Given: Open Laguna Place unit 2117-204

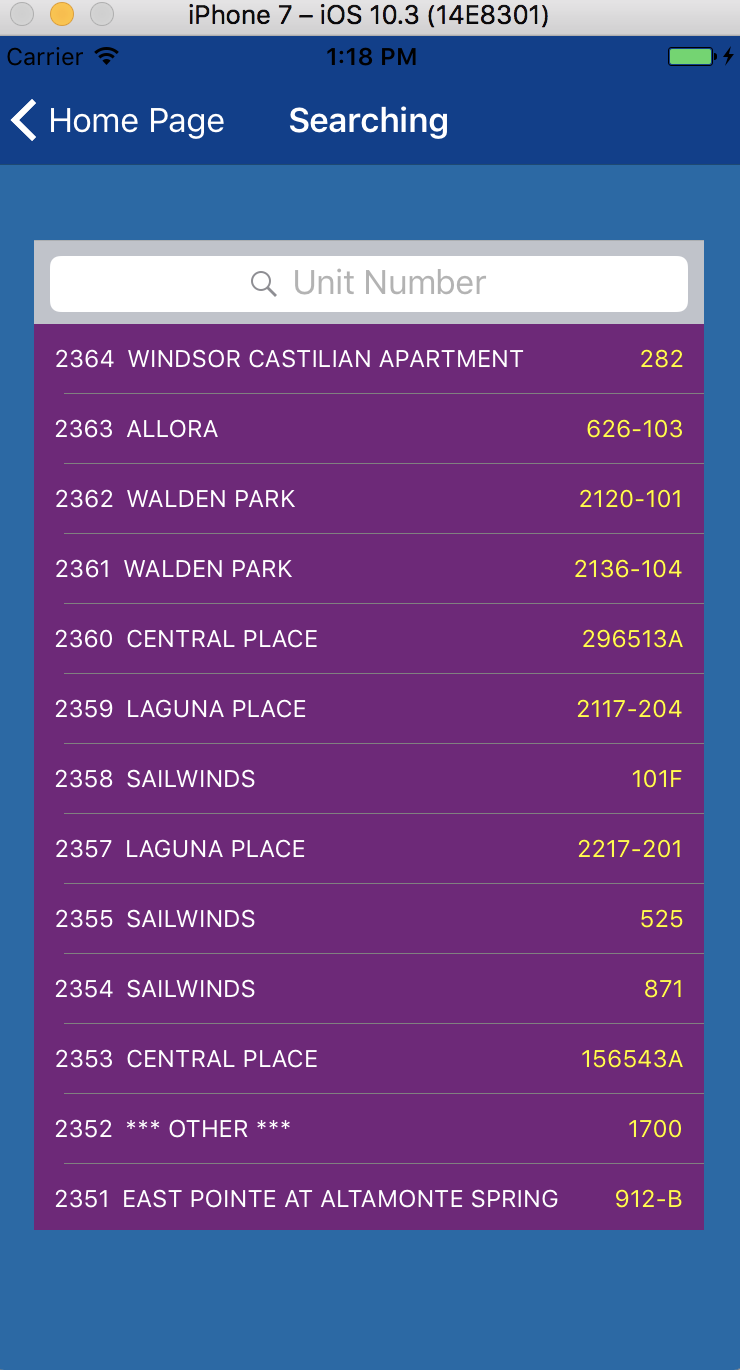Looking at the screenshot, I should tap(369, 709).
